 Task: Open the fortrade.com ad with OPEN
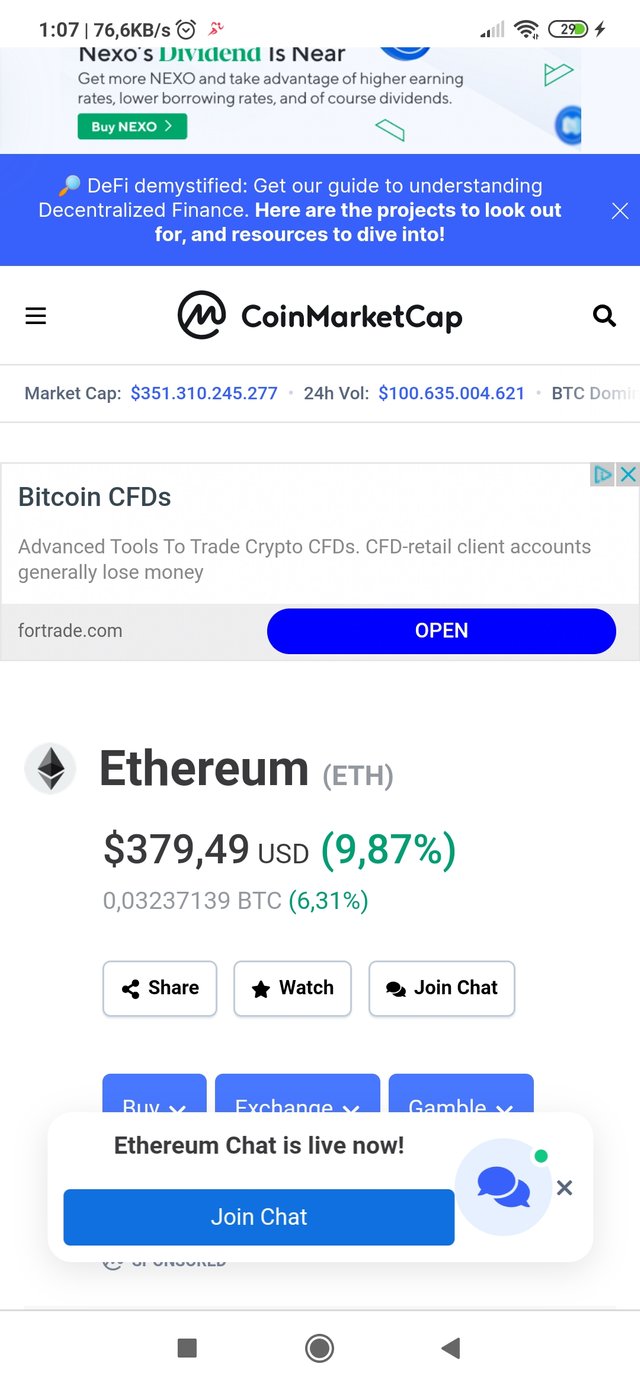pyautogui.click(x=441, y=631)
